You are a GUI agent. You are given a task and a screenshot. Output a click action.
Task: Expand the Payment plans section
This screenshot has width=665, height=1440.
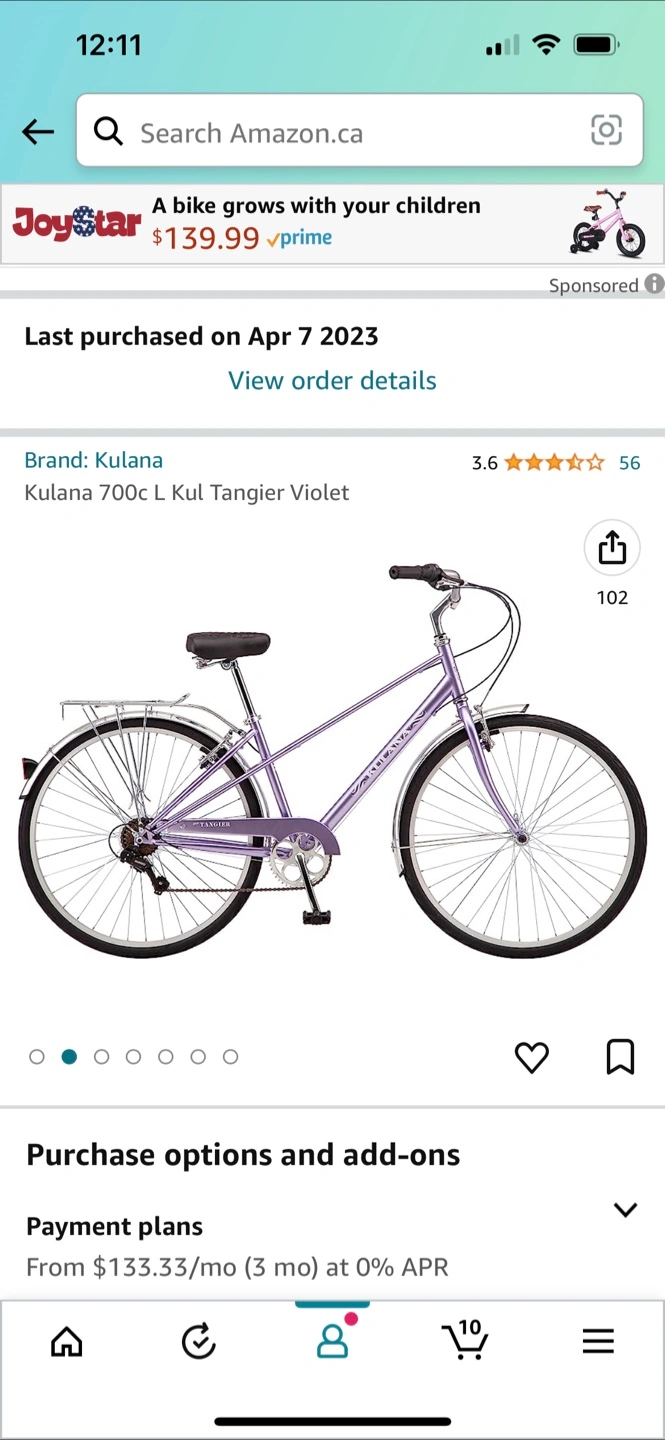pyautogui.click(x=625, y=1210)
